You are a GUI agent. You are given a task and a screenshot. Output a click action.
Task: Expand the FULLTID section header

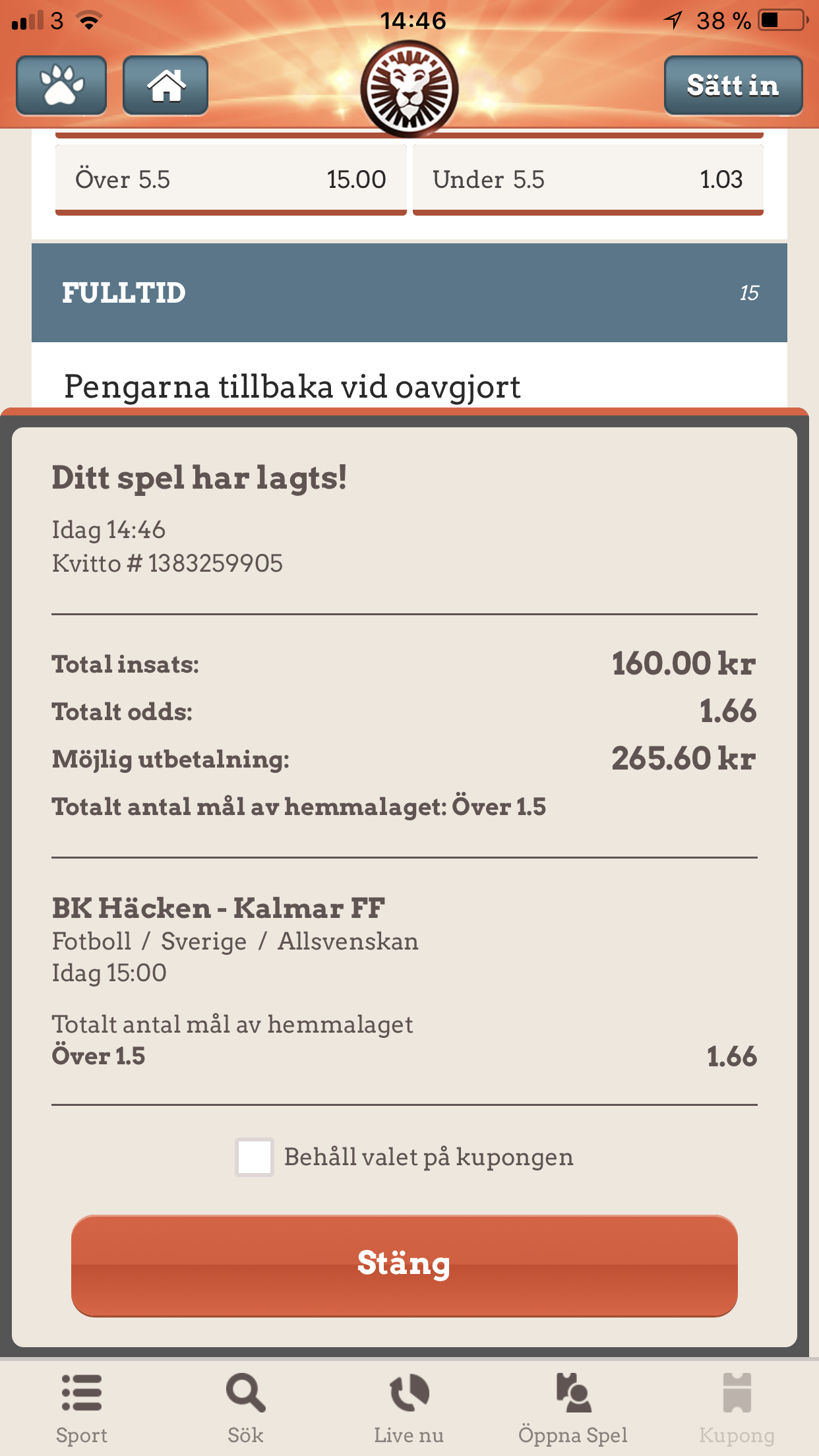click(409, 293)
